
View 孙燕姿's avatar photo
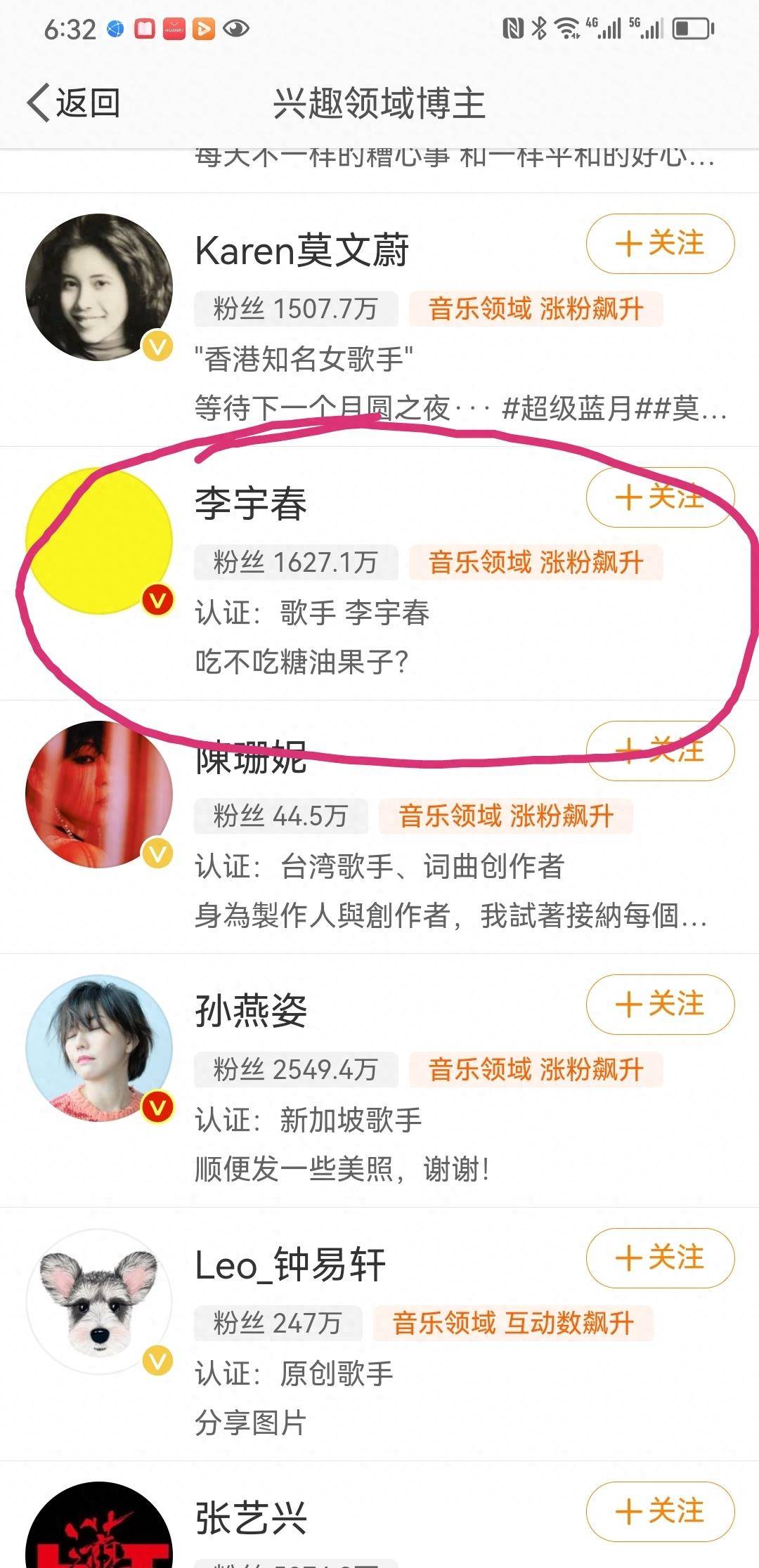[99, 1048]
